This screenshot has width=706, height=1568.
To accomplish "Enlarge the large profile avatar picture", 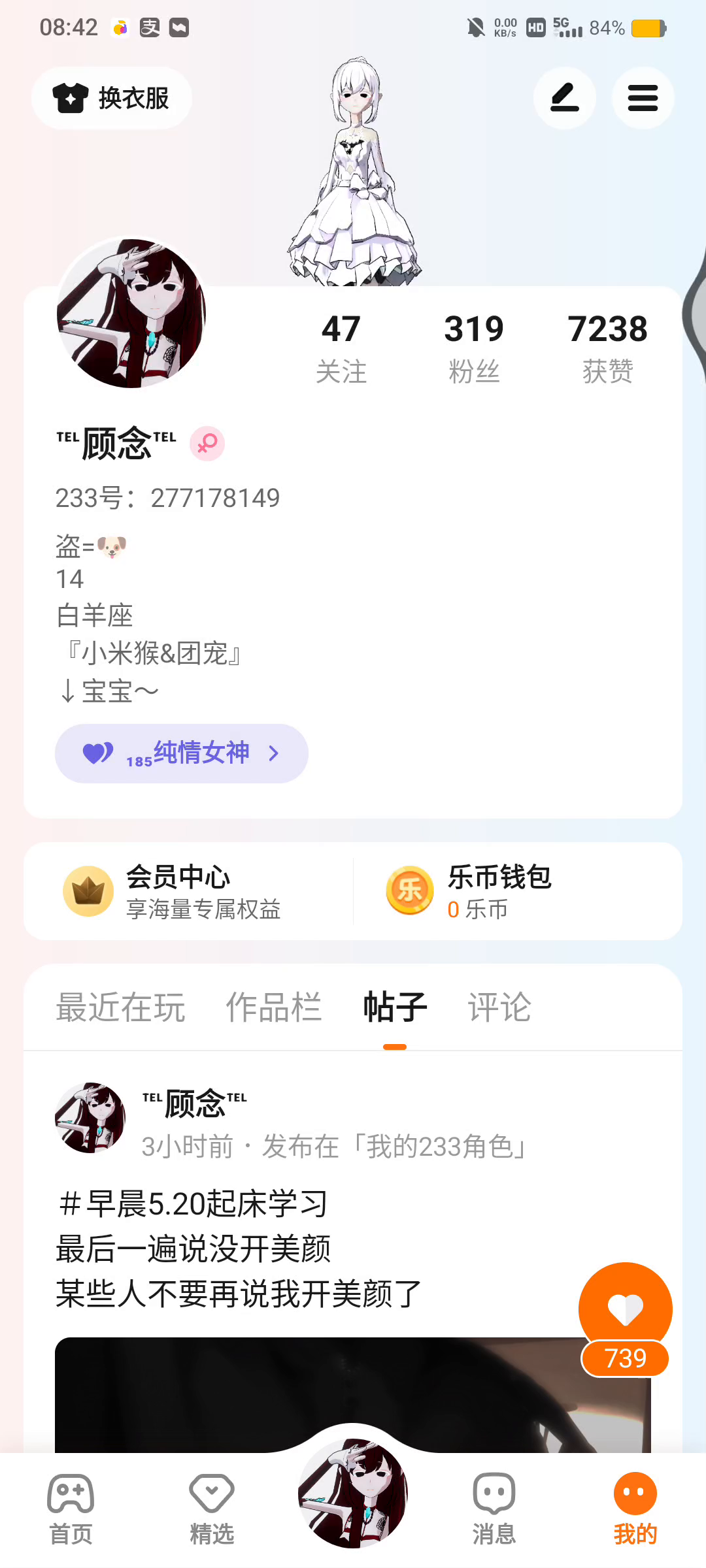I will [x=131, y=314].
